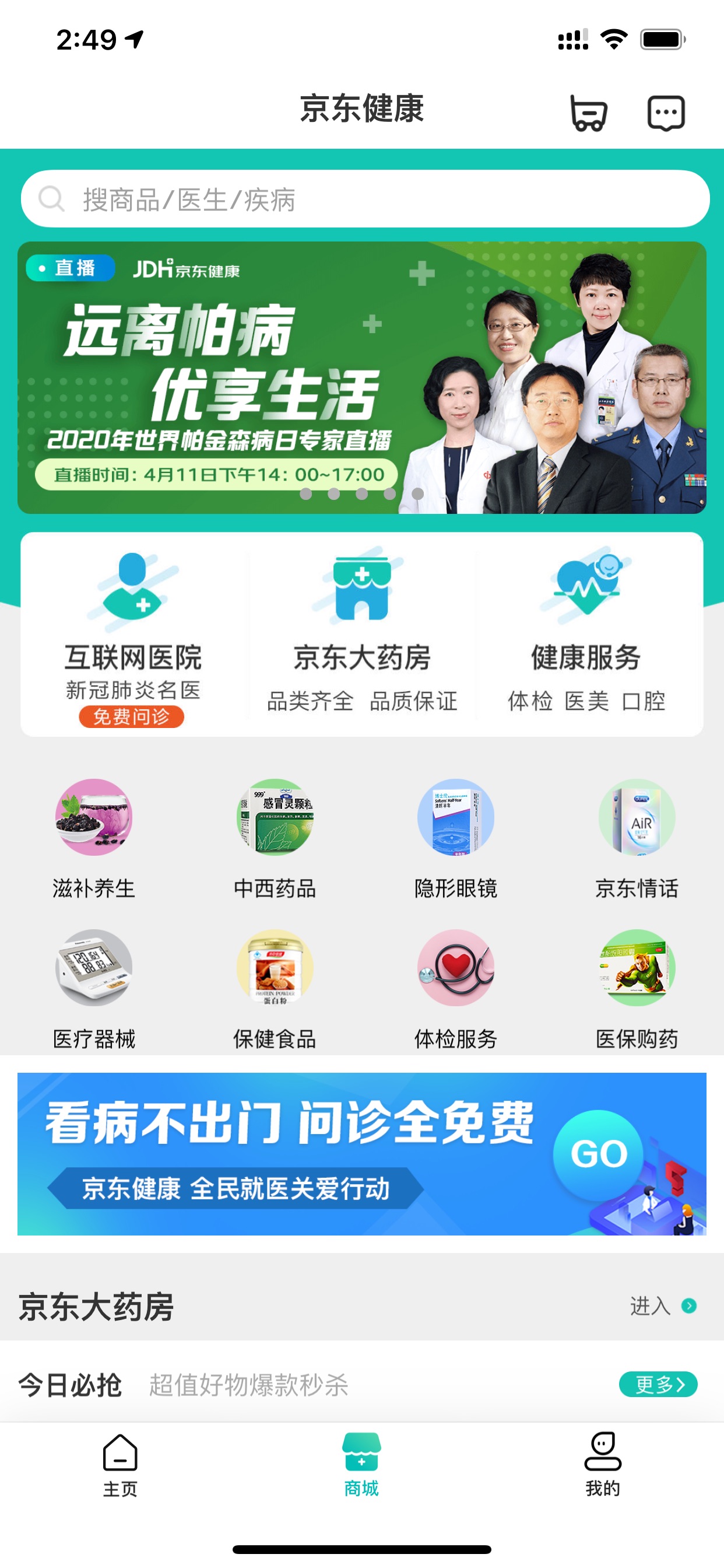
Task: Select the 保健食品 category
Action: (275, 988)
